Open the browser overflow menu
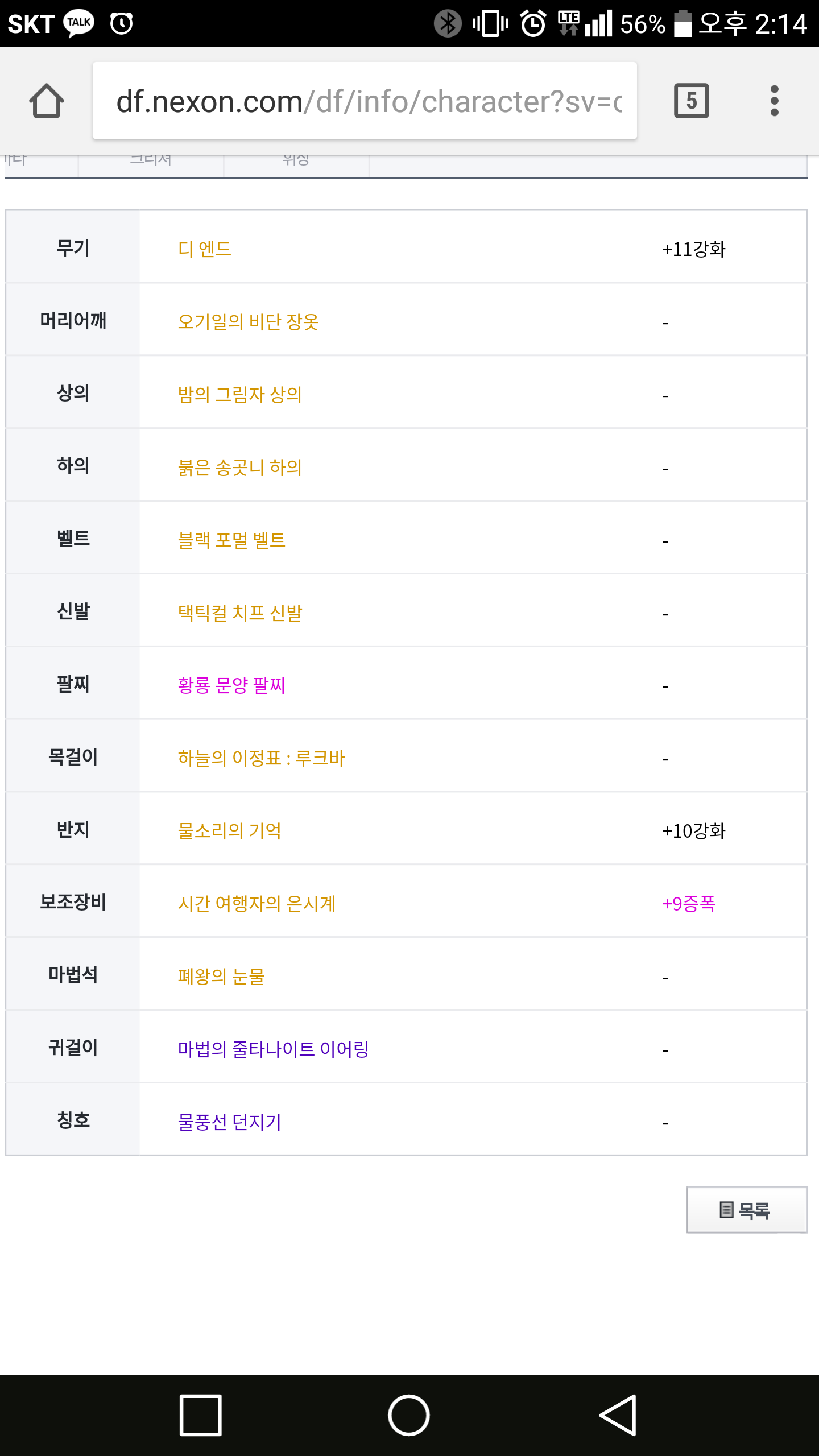Viewport: 819px width, 1456px height. coord(774,101)
